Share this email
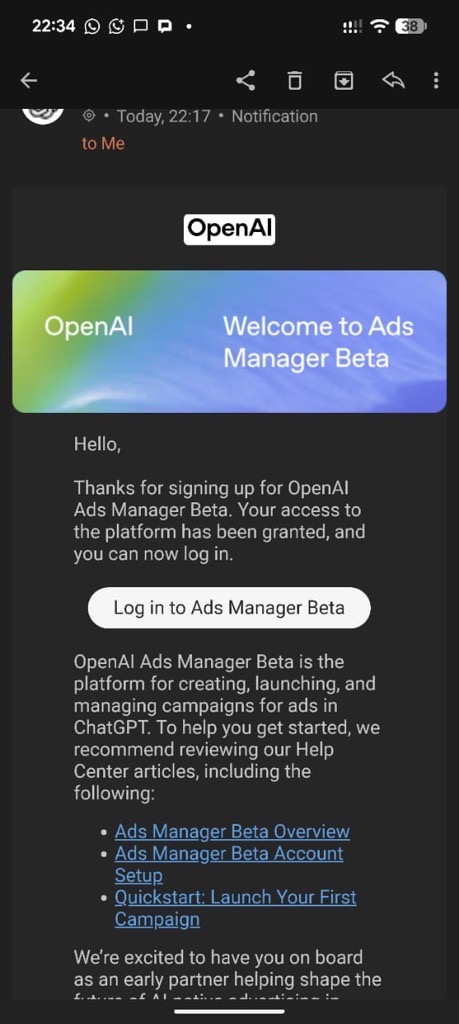 pos(245,80)
